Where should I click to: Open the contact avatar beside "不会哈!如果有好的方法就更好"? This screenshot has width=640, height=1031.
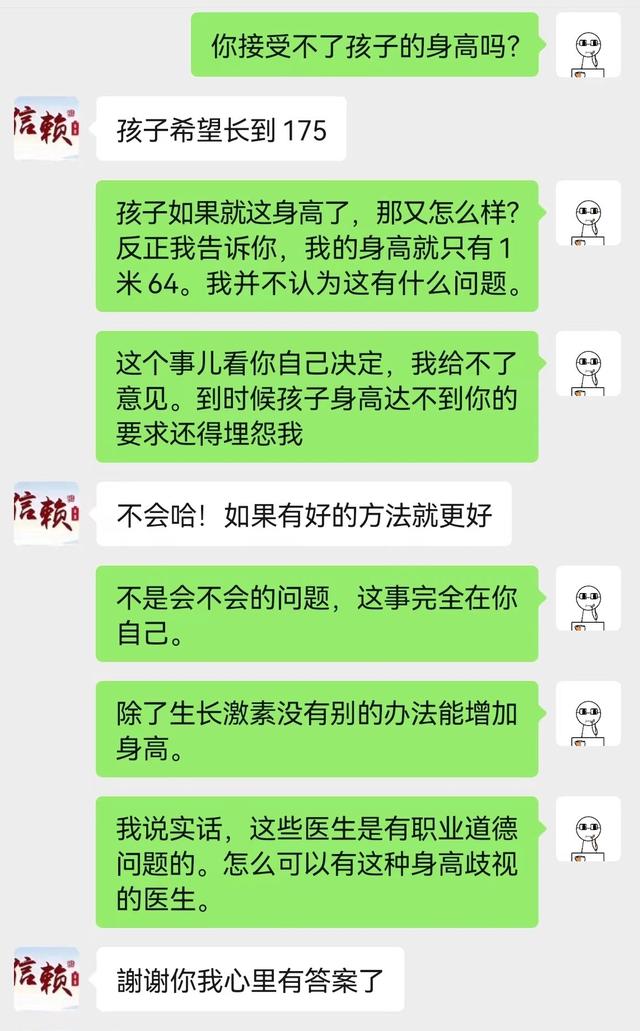[x=46, y=513]
